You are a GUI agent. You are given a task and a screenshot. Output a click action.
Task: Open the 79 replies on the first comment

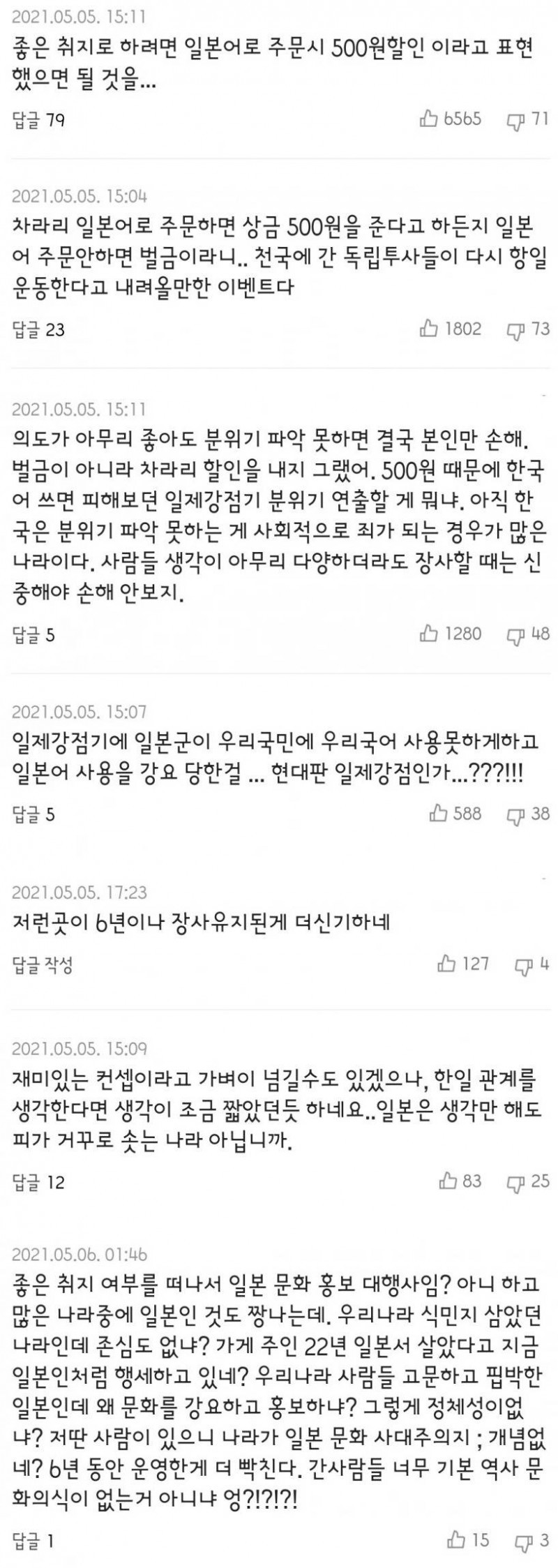[38, 121]
